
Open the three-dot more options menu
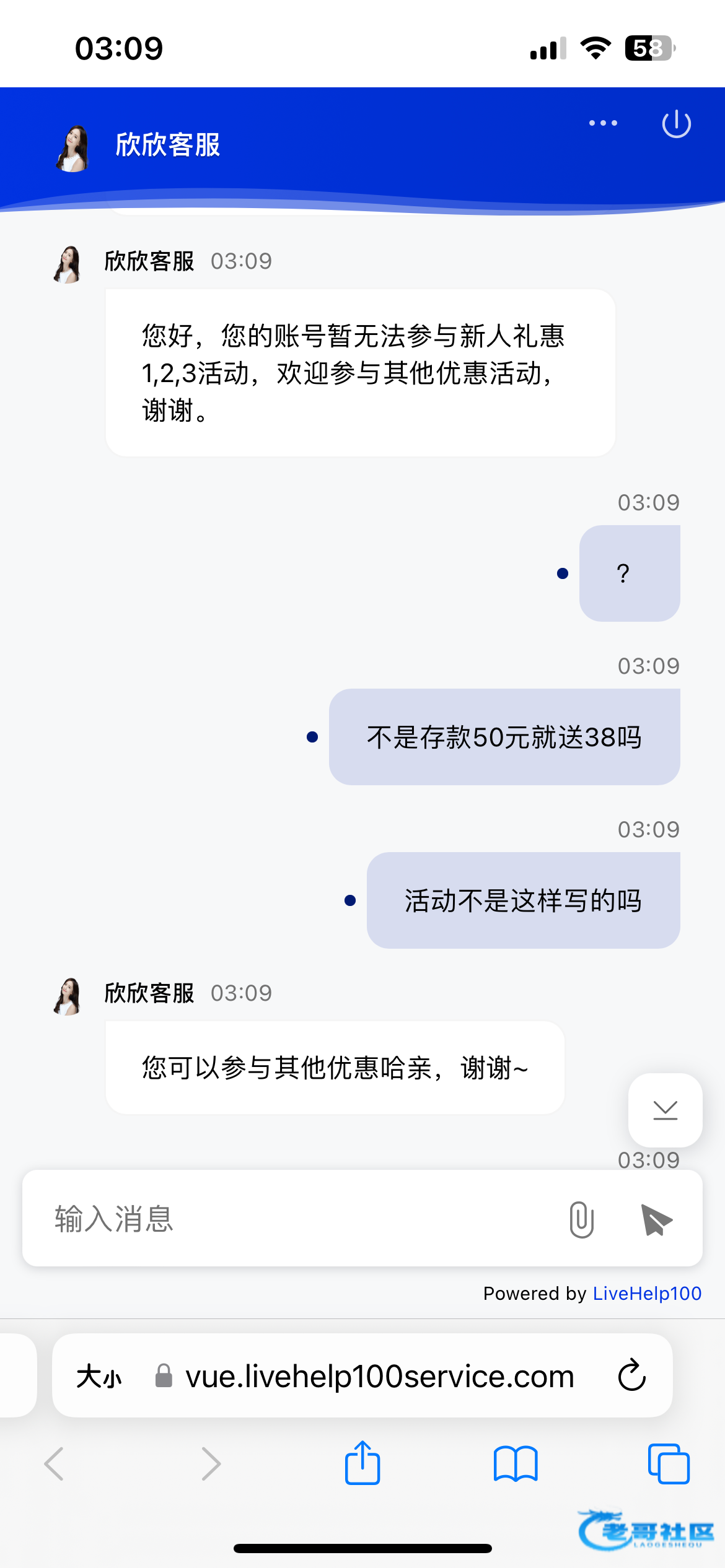point(603,123)
